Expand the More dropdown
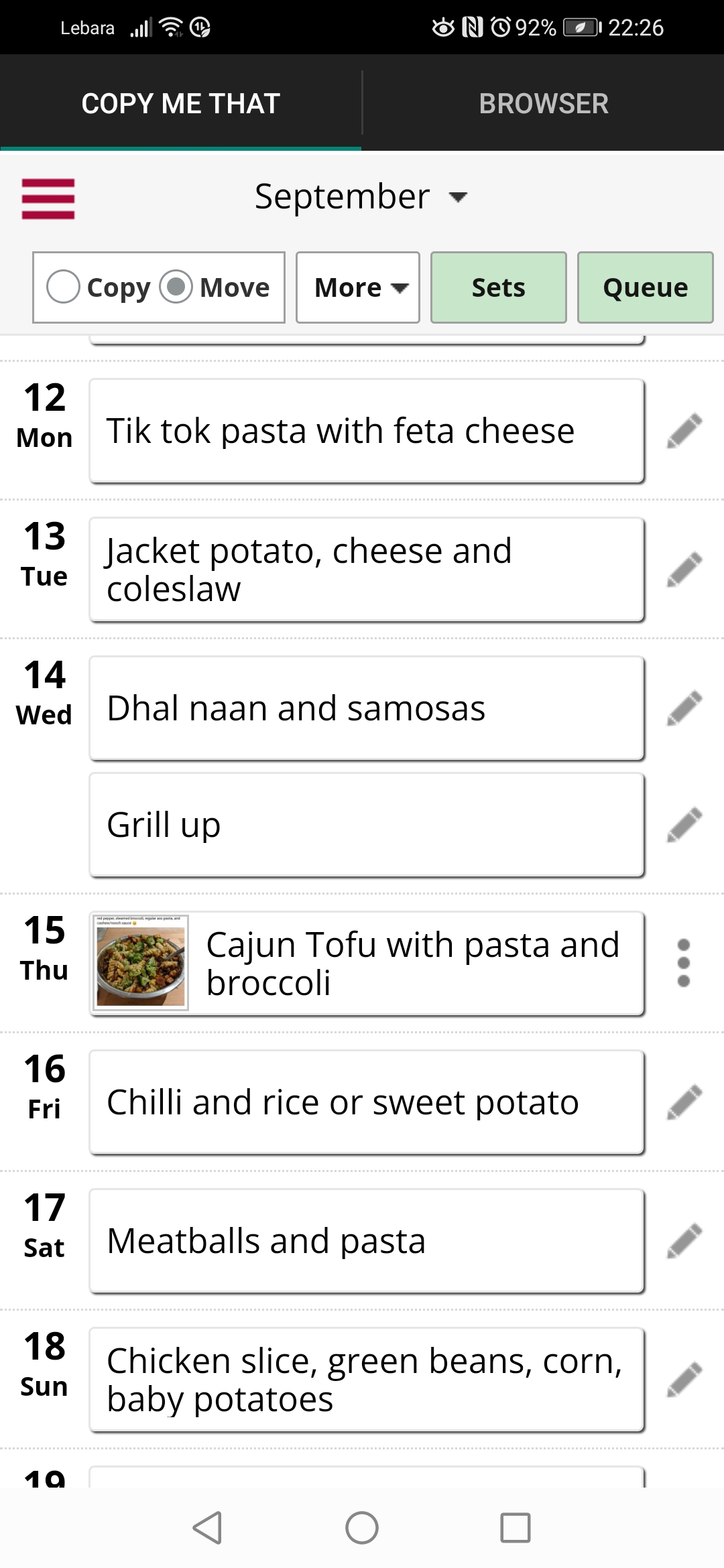This screenshot has height=1568, width=724. coord(358,287)
